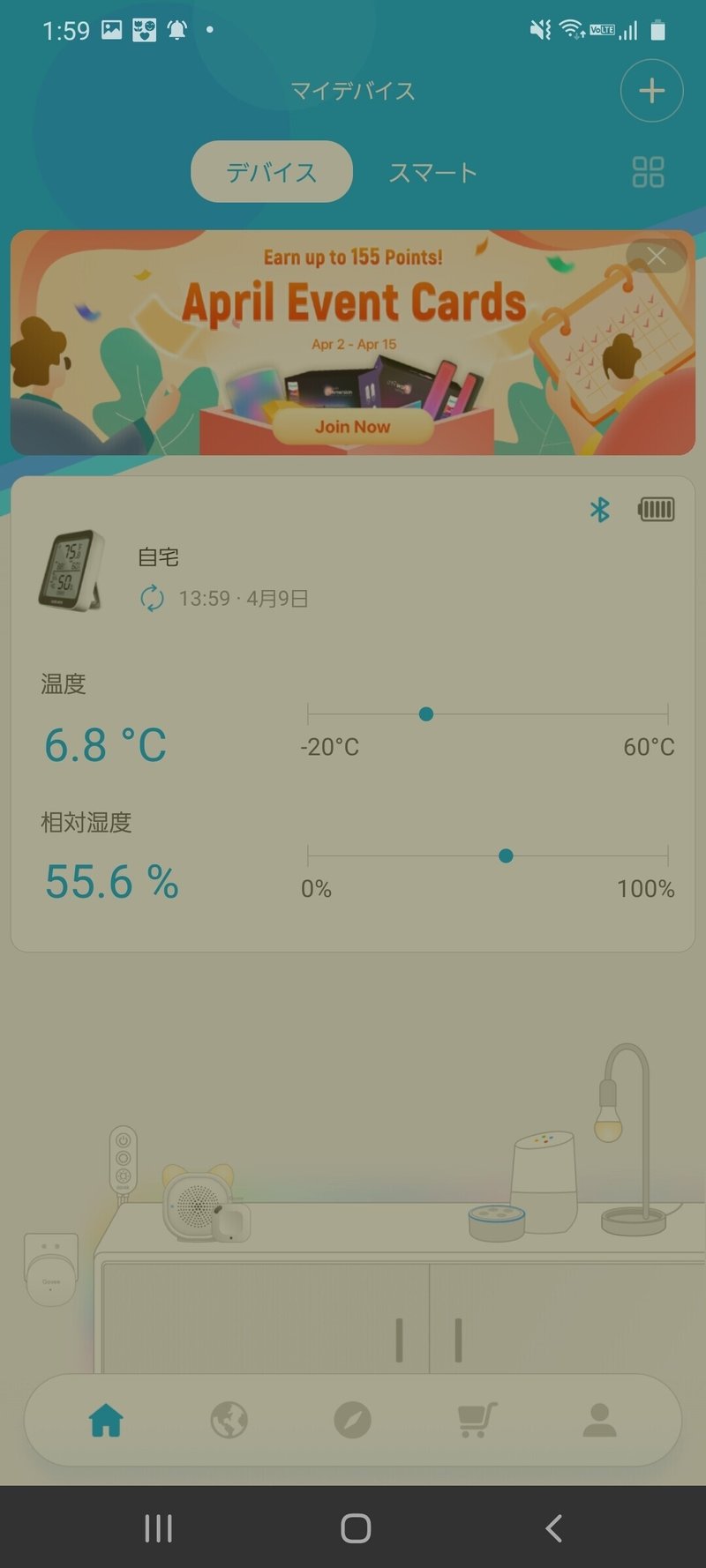Open the compass discover tab

point(352,1420)
